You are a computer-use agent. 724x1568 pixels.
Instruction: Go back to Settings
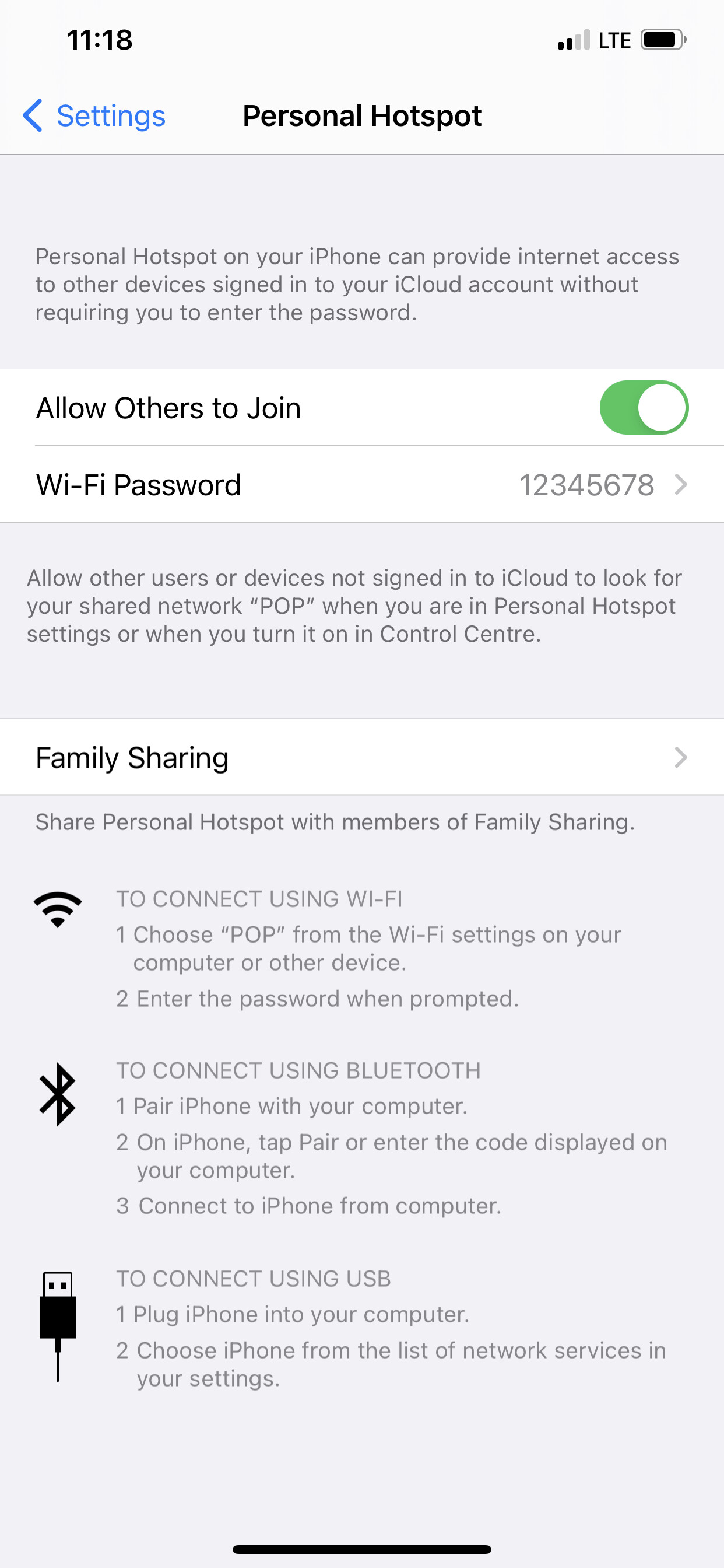point(94,116)
